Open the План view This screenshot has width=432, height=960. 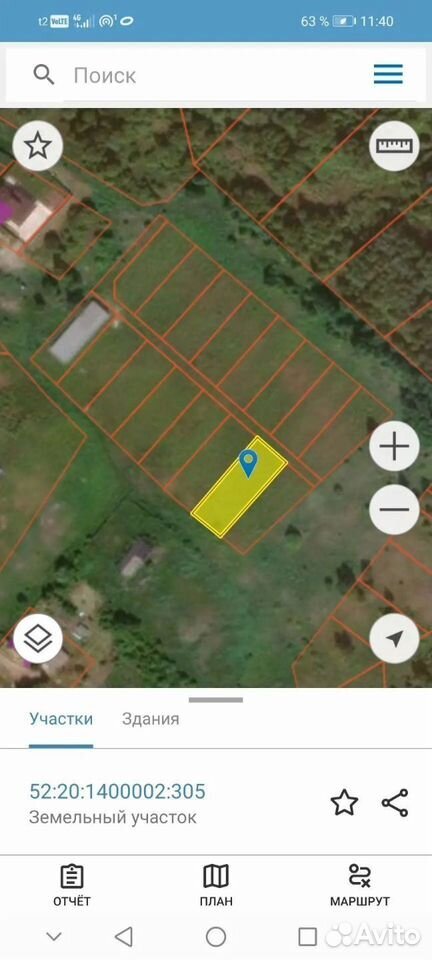pyautogui.click(x=216, y=885)
